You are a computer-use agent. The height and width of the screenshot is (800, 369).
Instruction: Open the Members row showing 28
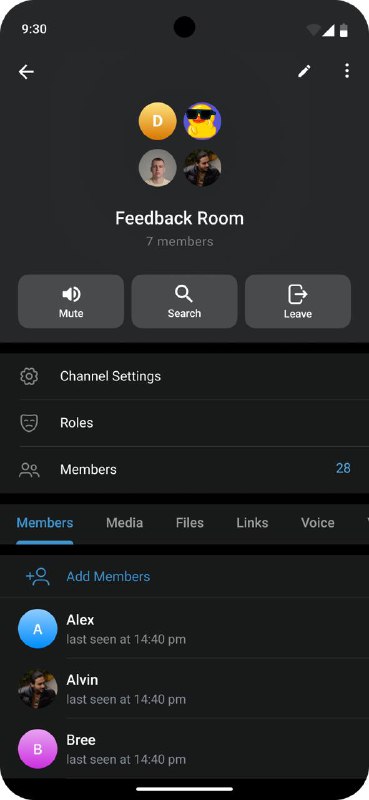point(184,469)
